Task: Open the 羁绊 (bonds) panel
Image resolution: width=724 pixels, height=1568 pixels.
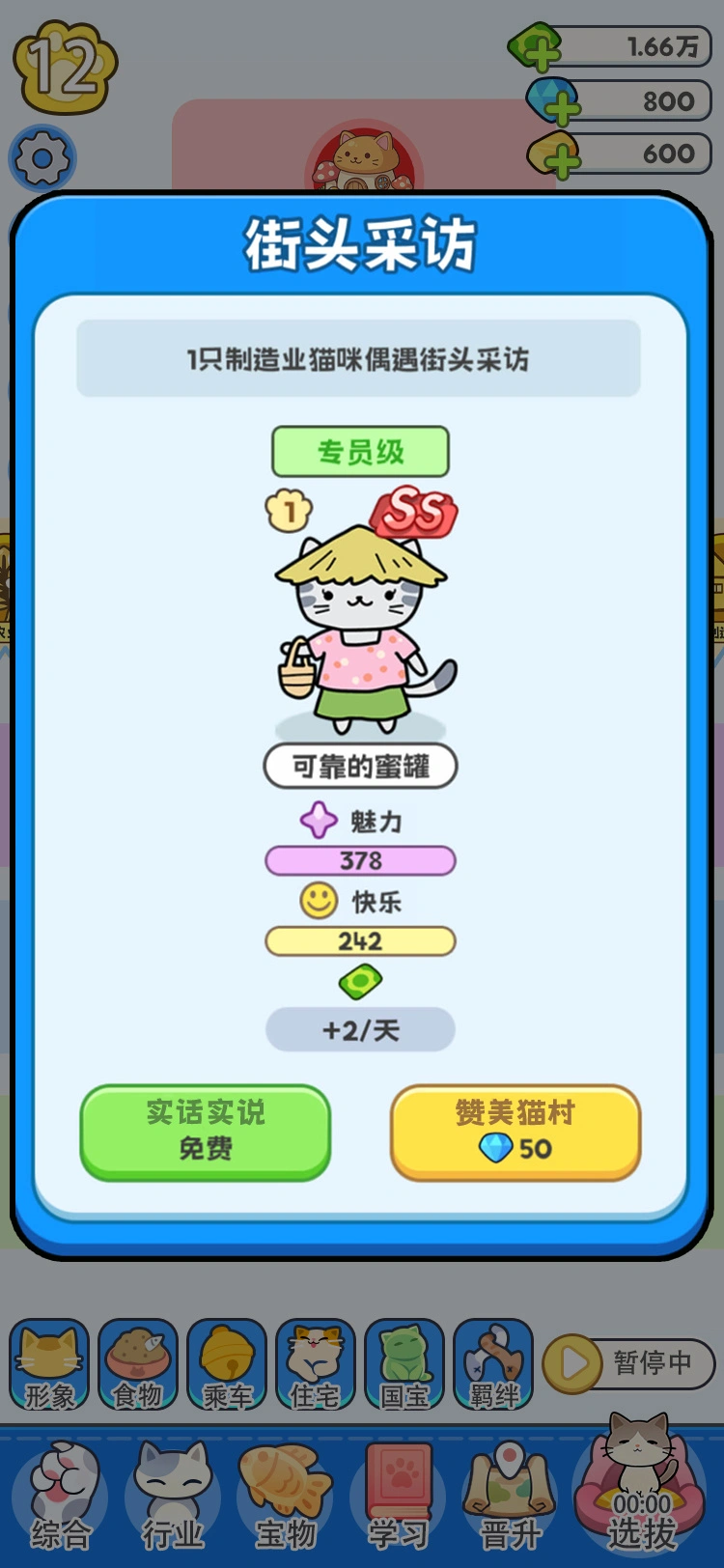Action: click(492, 1364)
